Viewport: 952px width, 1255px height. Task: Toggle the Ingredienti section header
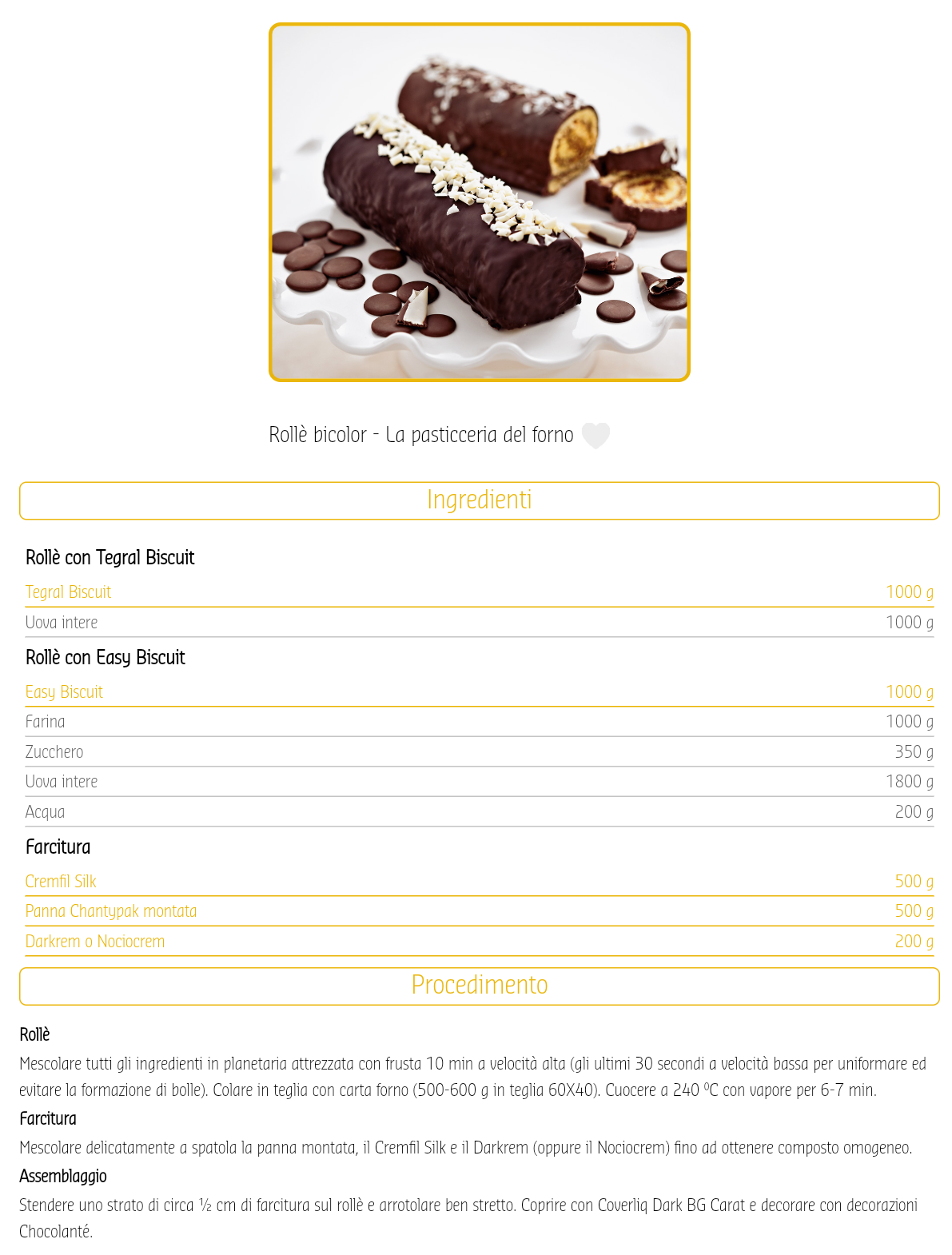(x=479, y=500)
